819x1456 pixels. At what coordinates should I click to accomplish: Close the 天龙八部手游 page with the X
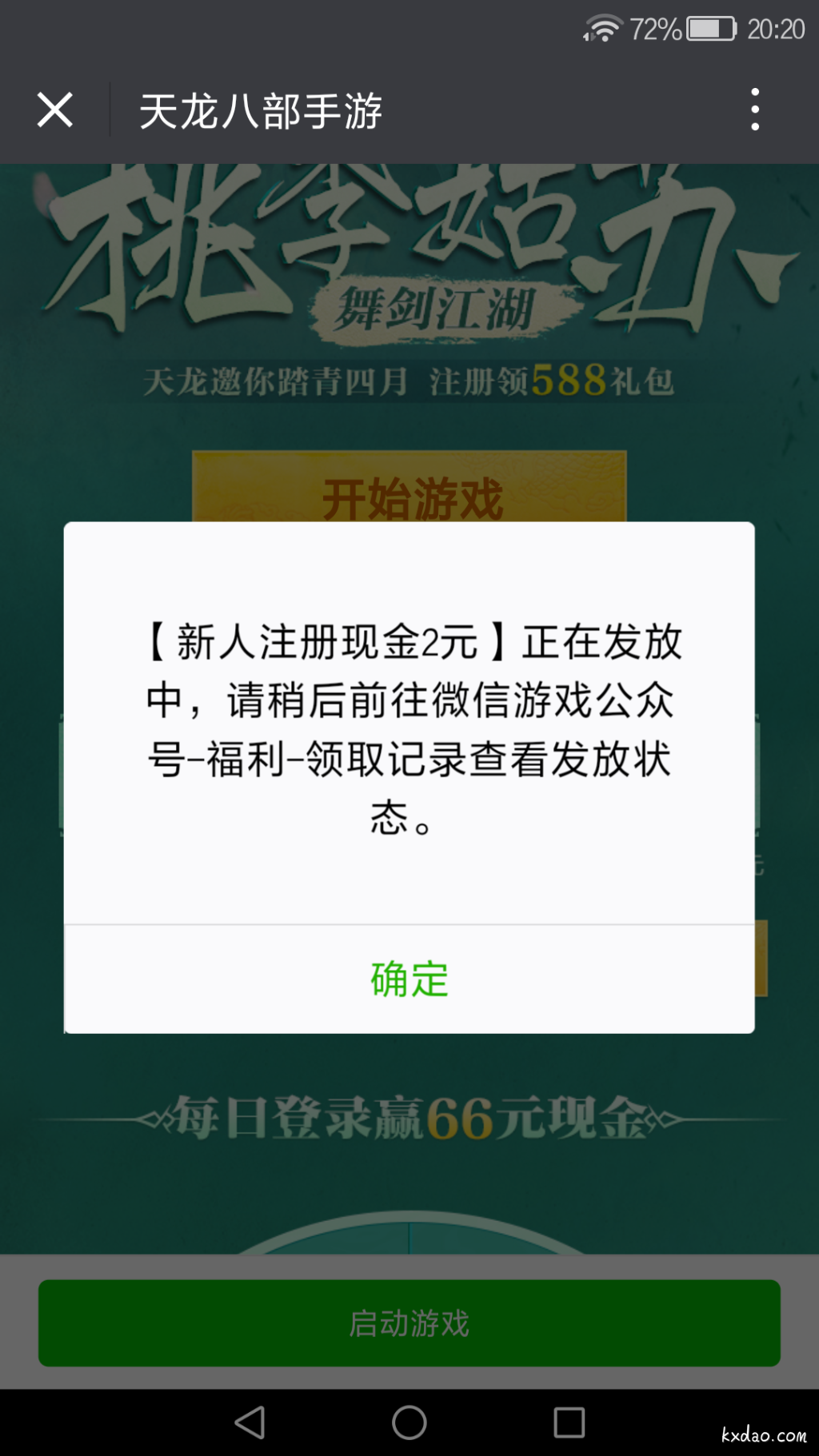[x=54, y=110]
